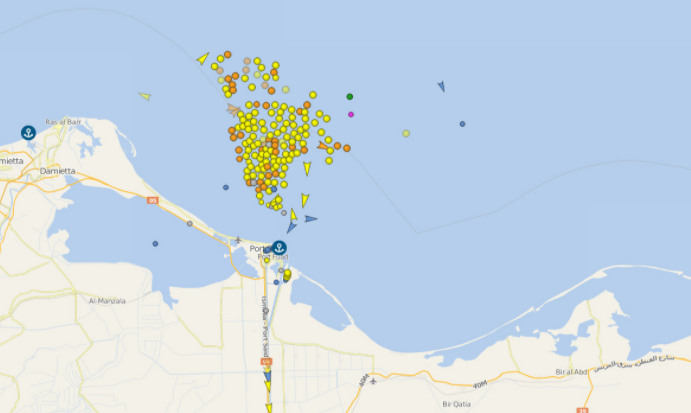Open the port anchor icon near Damietta
This screenshot has width=691, height=413.
[28, 133]
